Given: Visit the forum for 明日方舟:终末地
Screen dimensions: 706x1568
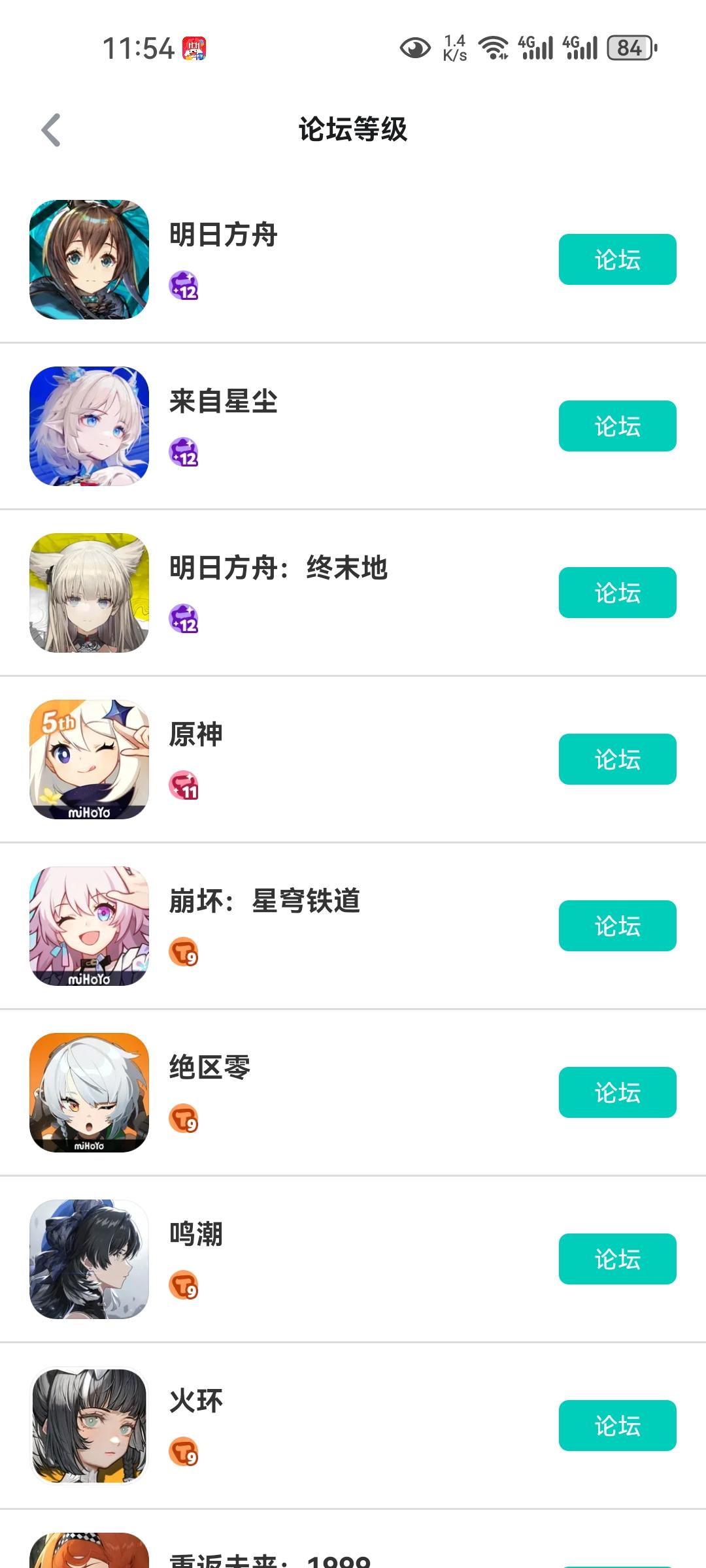Looking at the screenshot, I should [617, 593].
